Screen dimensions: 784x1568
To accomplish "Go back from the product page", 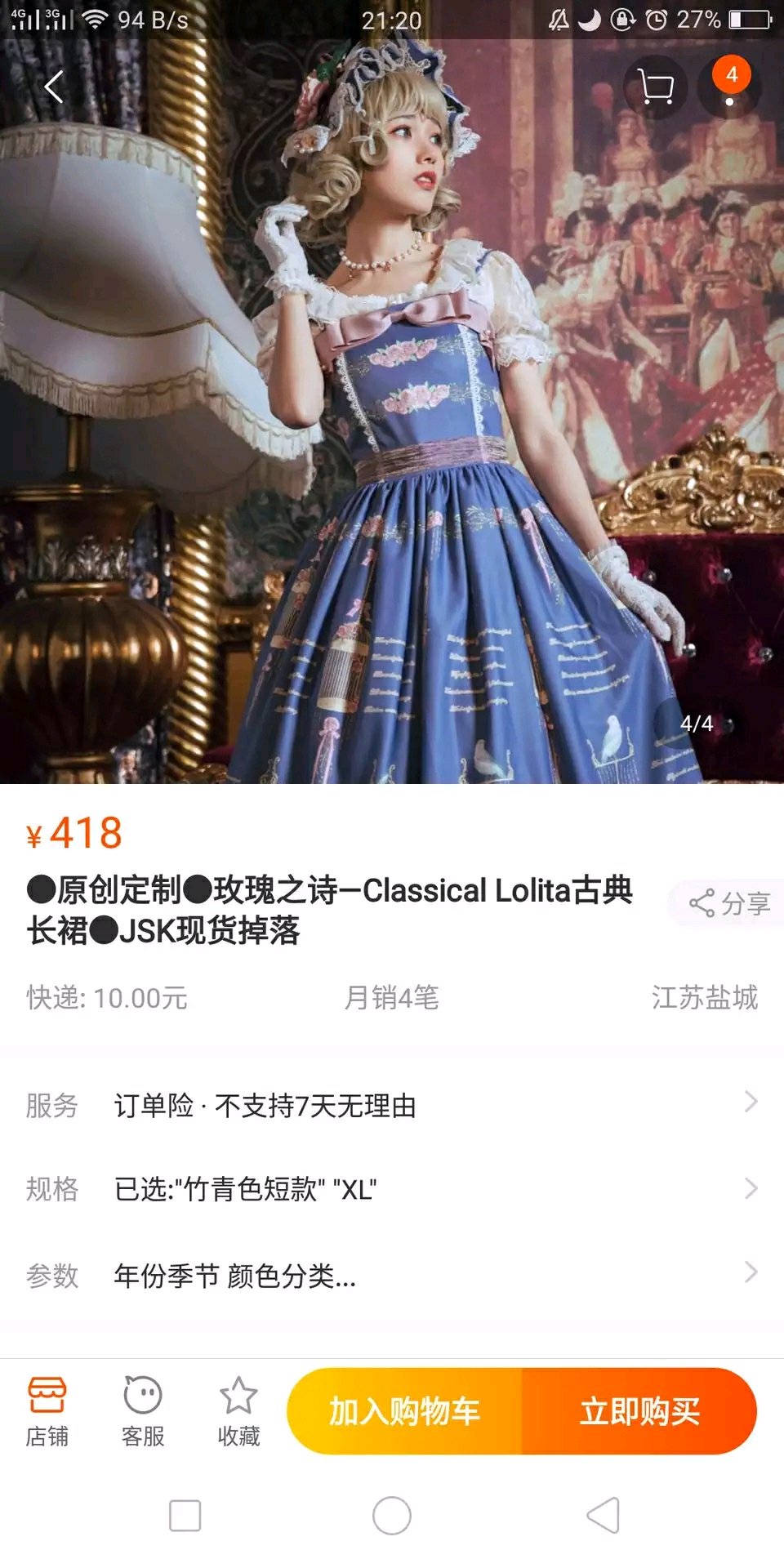I will [x=54, y=87].
